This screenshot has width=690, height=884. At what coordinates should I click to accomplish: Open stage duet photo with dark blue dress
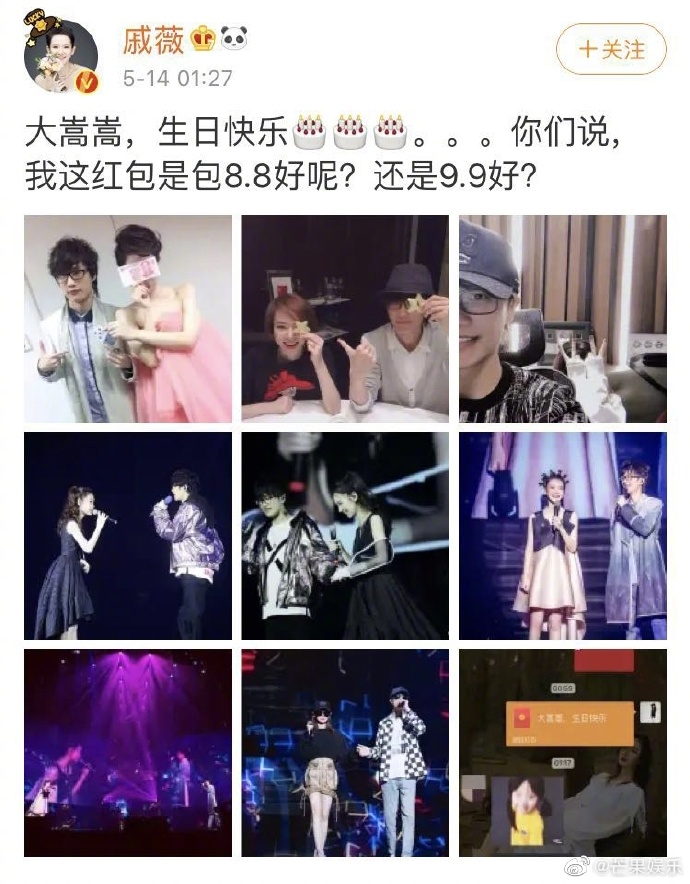click(x=128, y=535)
